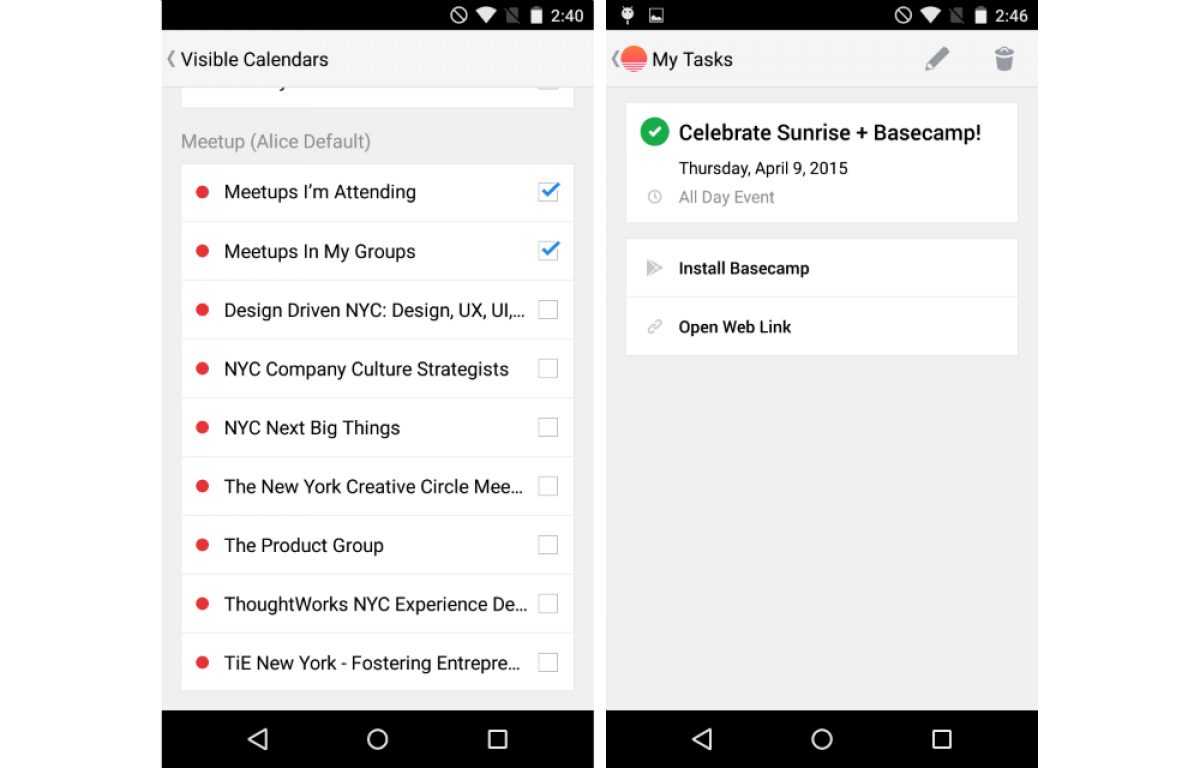The width and height of the screenshot is (1200, 768).
Task: Delete the task with trash icon
Action: pyautogui.click(x=1004, y=59)
